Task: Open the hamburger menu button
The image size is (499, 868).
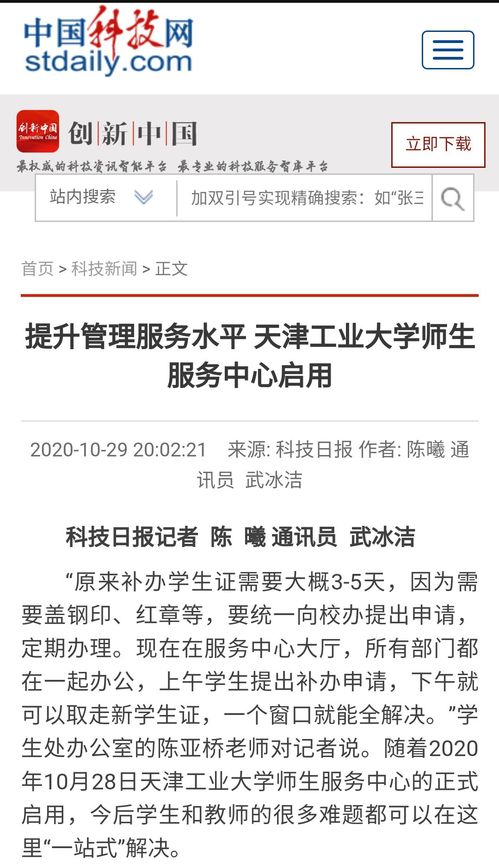Action: click(x=447, y=50)
